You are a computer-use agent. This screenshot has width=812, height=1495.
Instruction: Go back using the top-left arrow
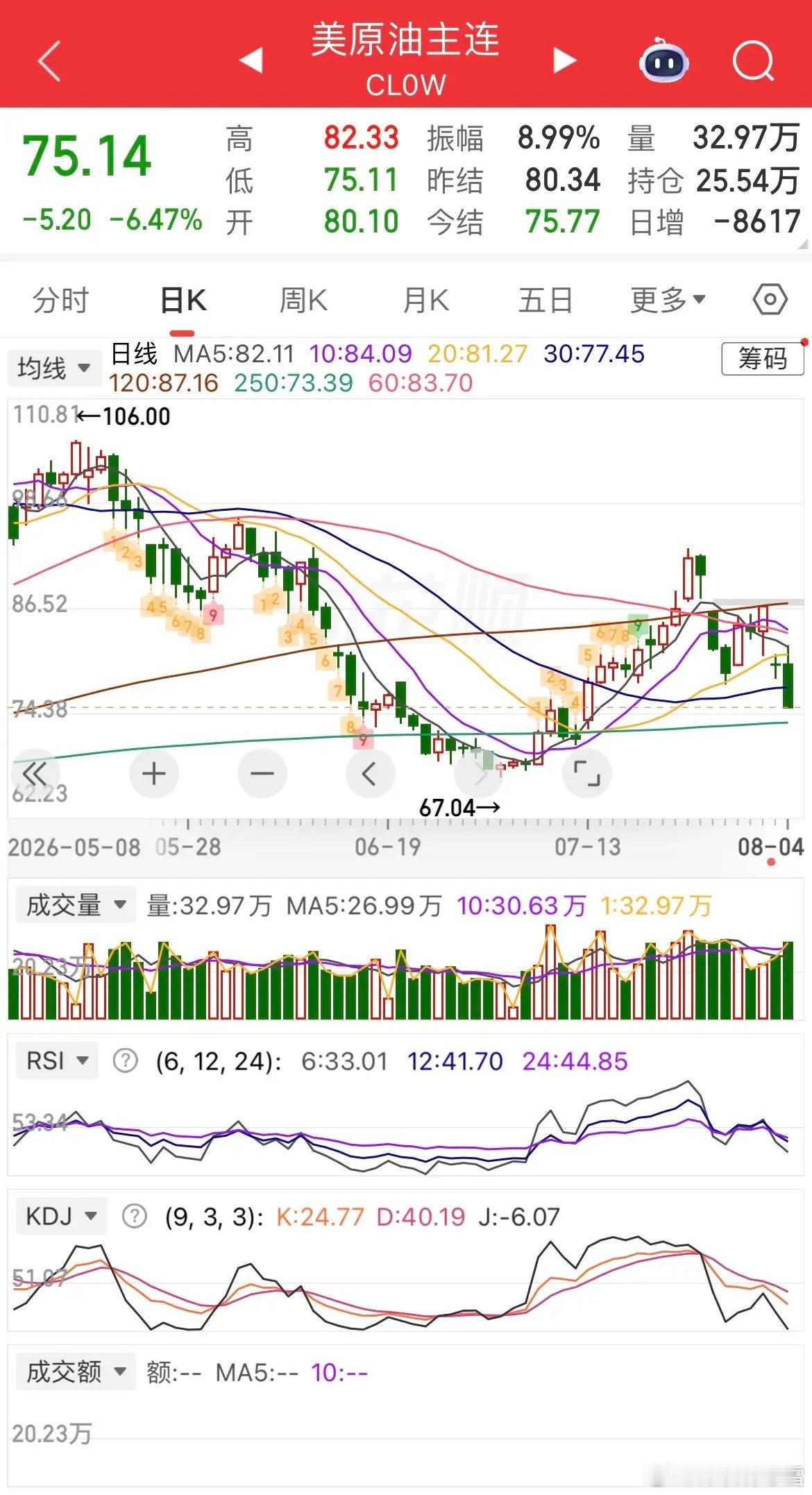point(49,61)
